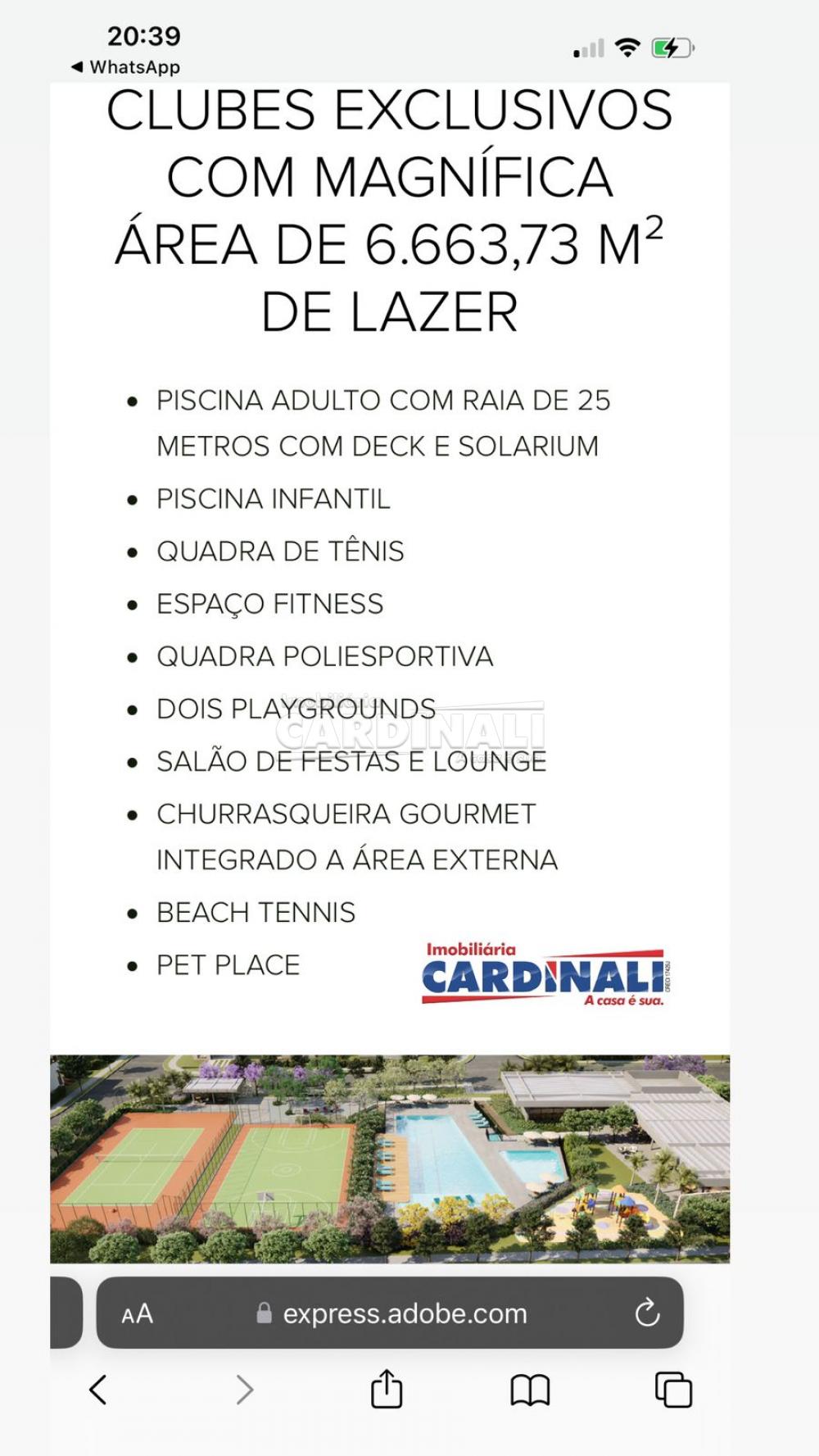Return to WhatsApp via the back link
819x1456 pixels.
pos(125,67)
